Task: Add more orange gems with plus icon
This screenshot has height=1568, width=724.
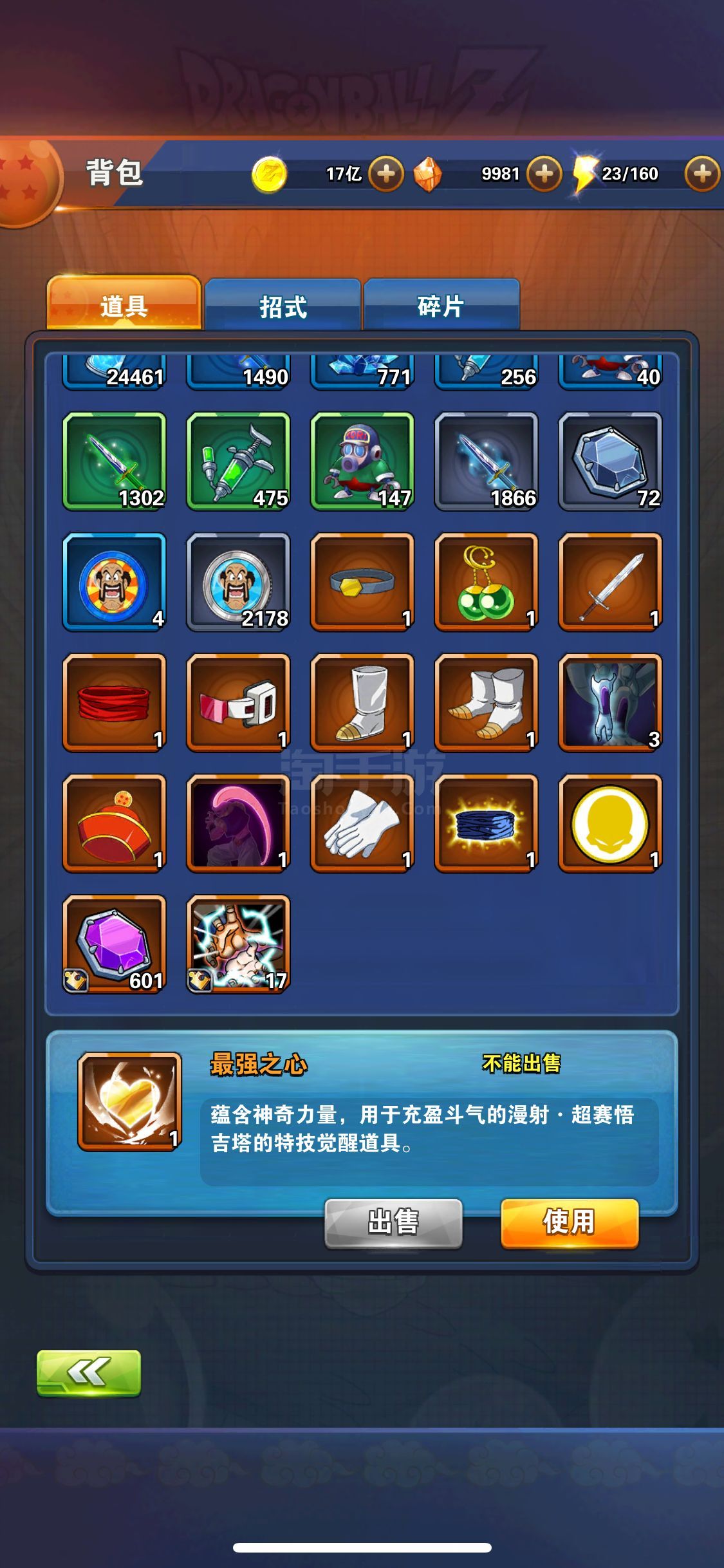Action: click(x=544, y=174)
